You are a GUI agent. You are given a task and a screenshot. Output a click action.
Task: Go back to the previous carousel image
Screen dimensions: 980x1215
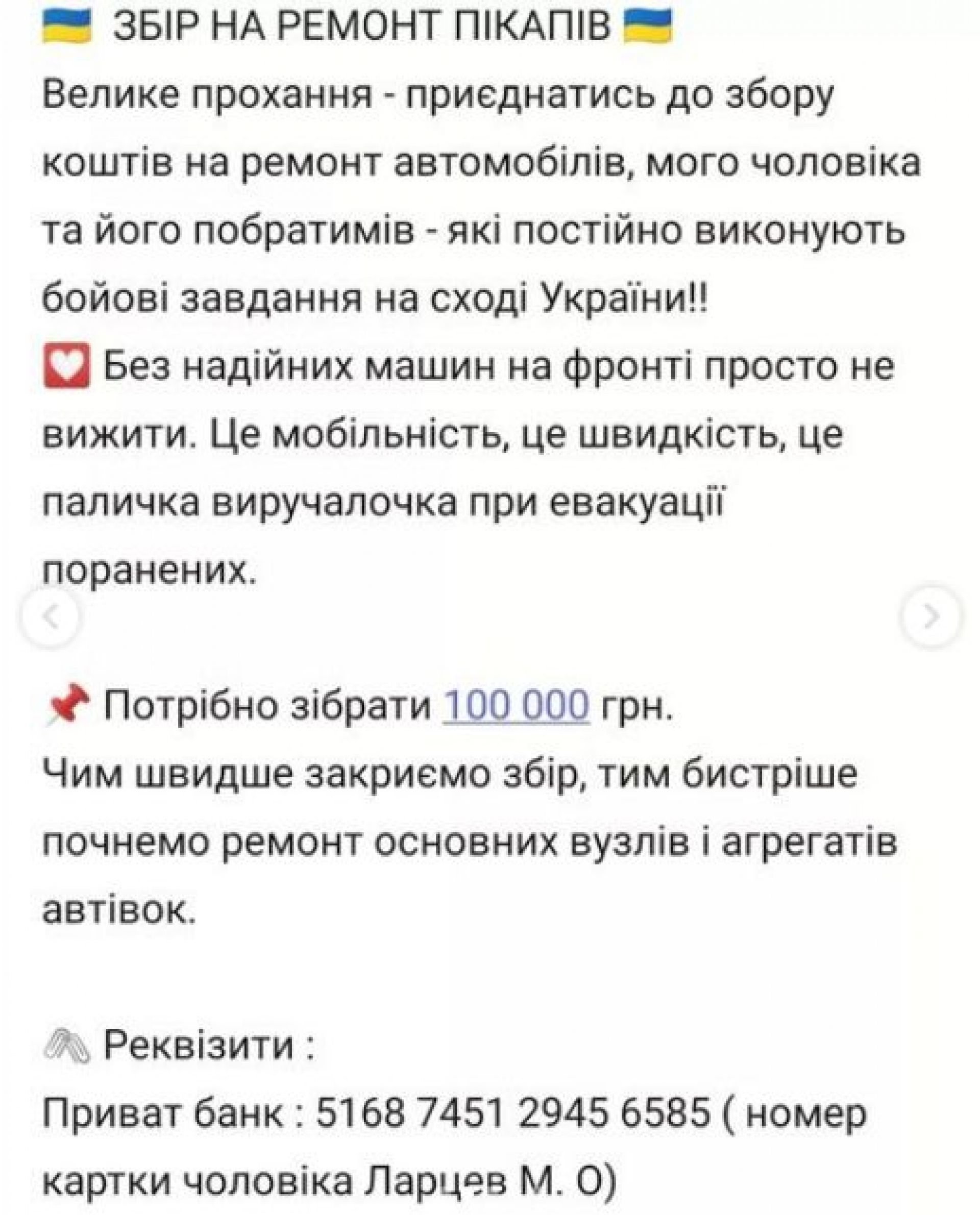(x=50, y=617)
